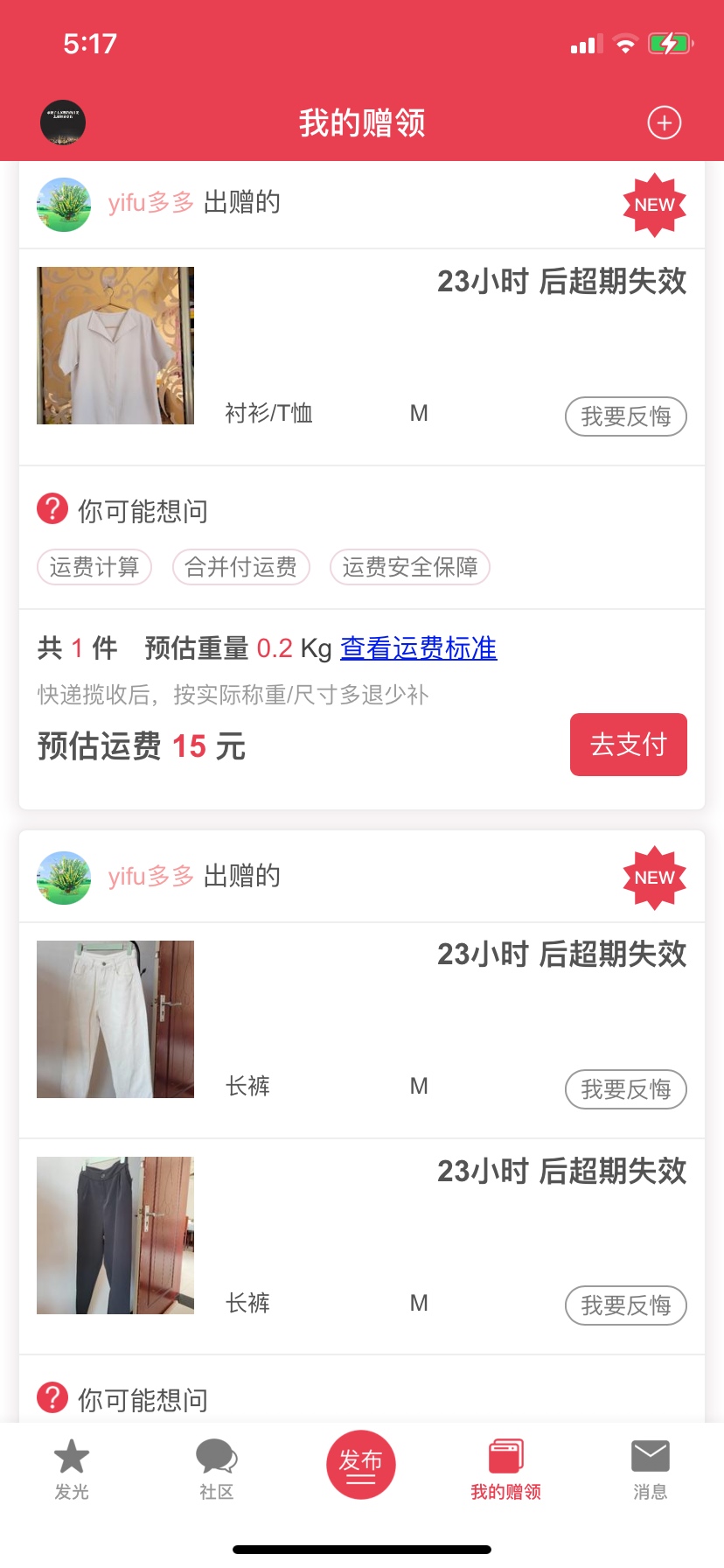724x1568 pixels.
Task: Open the 查看运费标准 link
Action: coord(418,648)
